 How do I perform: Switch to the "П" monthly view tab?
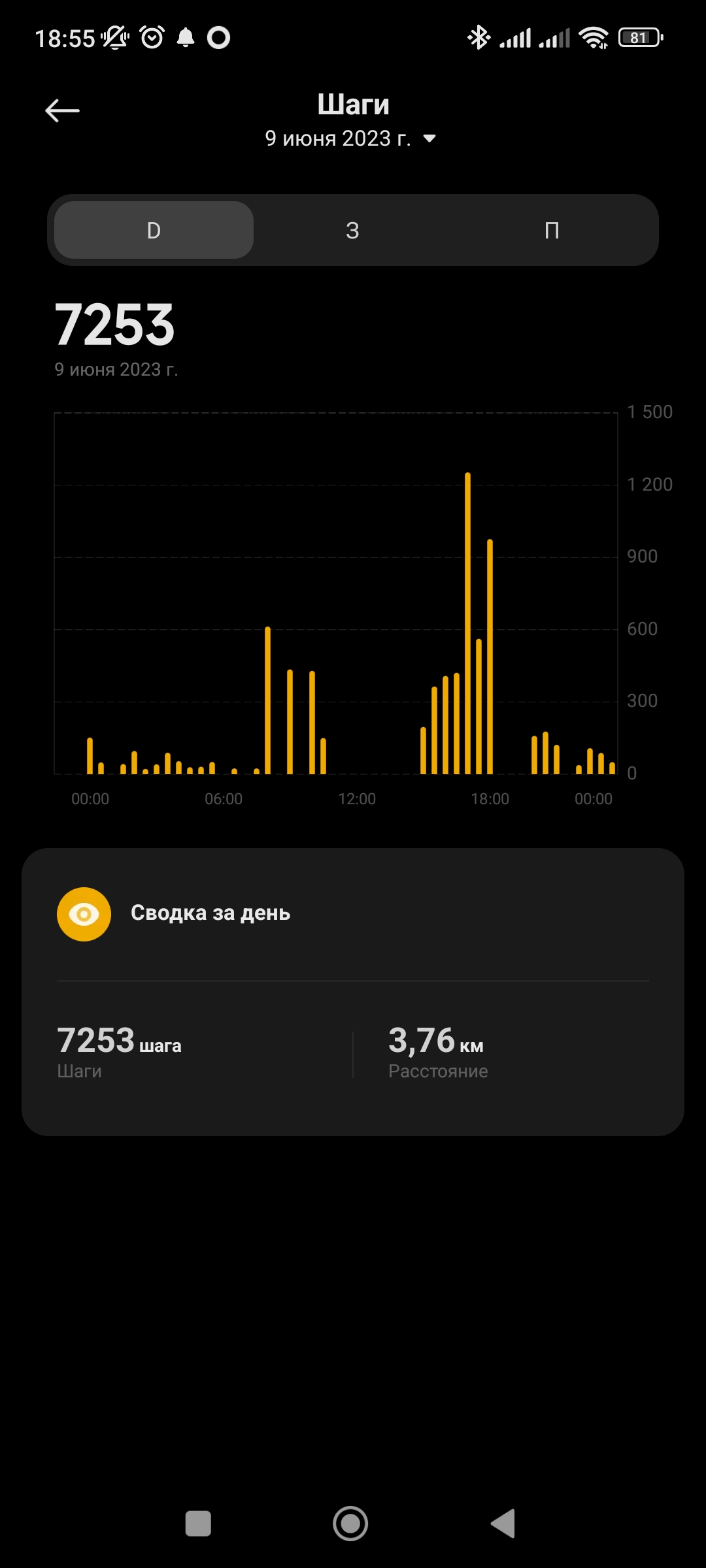point(552,230)
